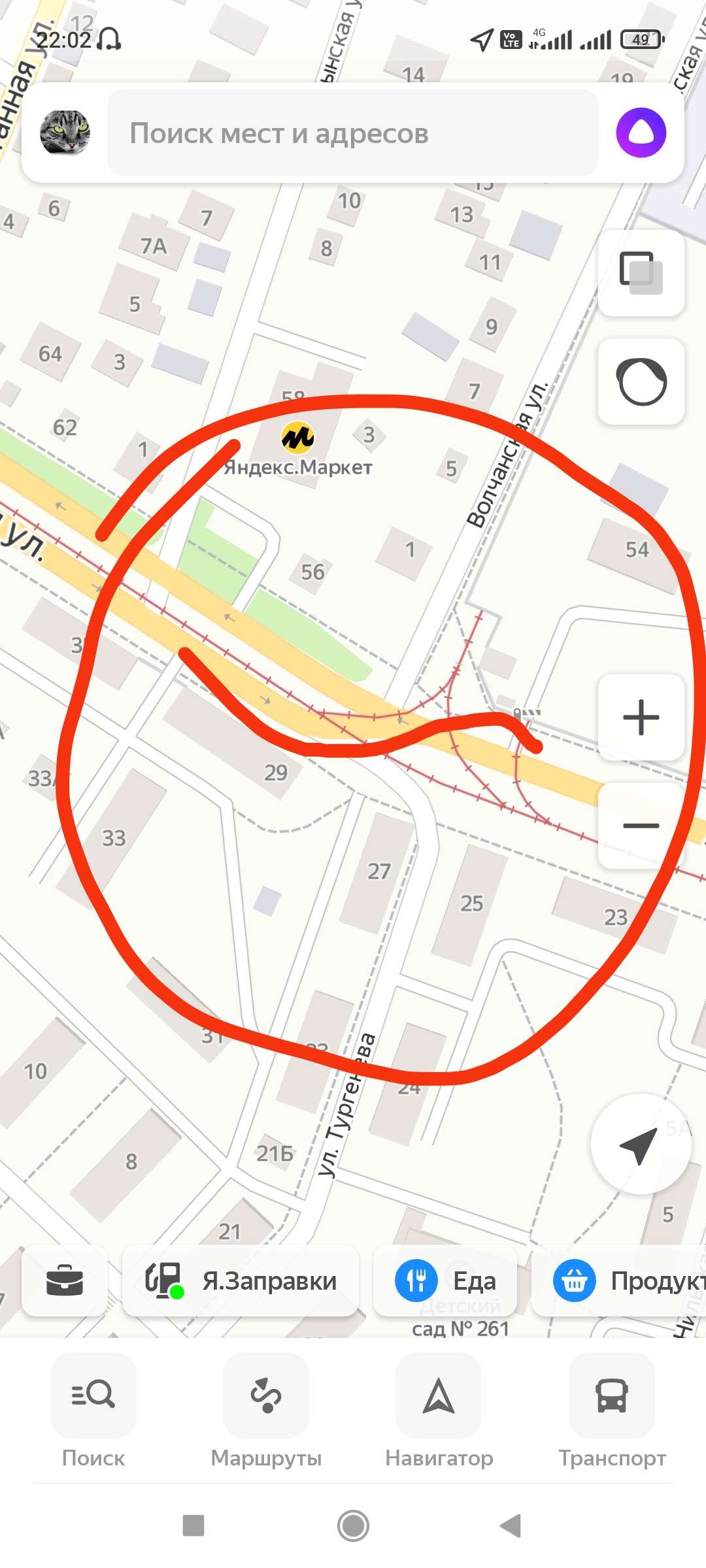Tap the system home button

[353, 1526]
